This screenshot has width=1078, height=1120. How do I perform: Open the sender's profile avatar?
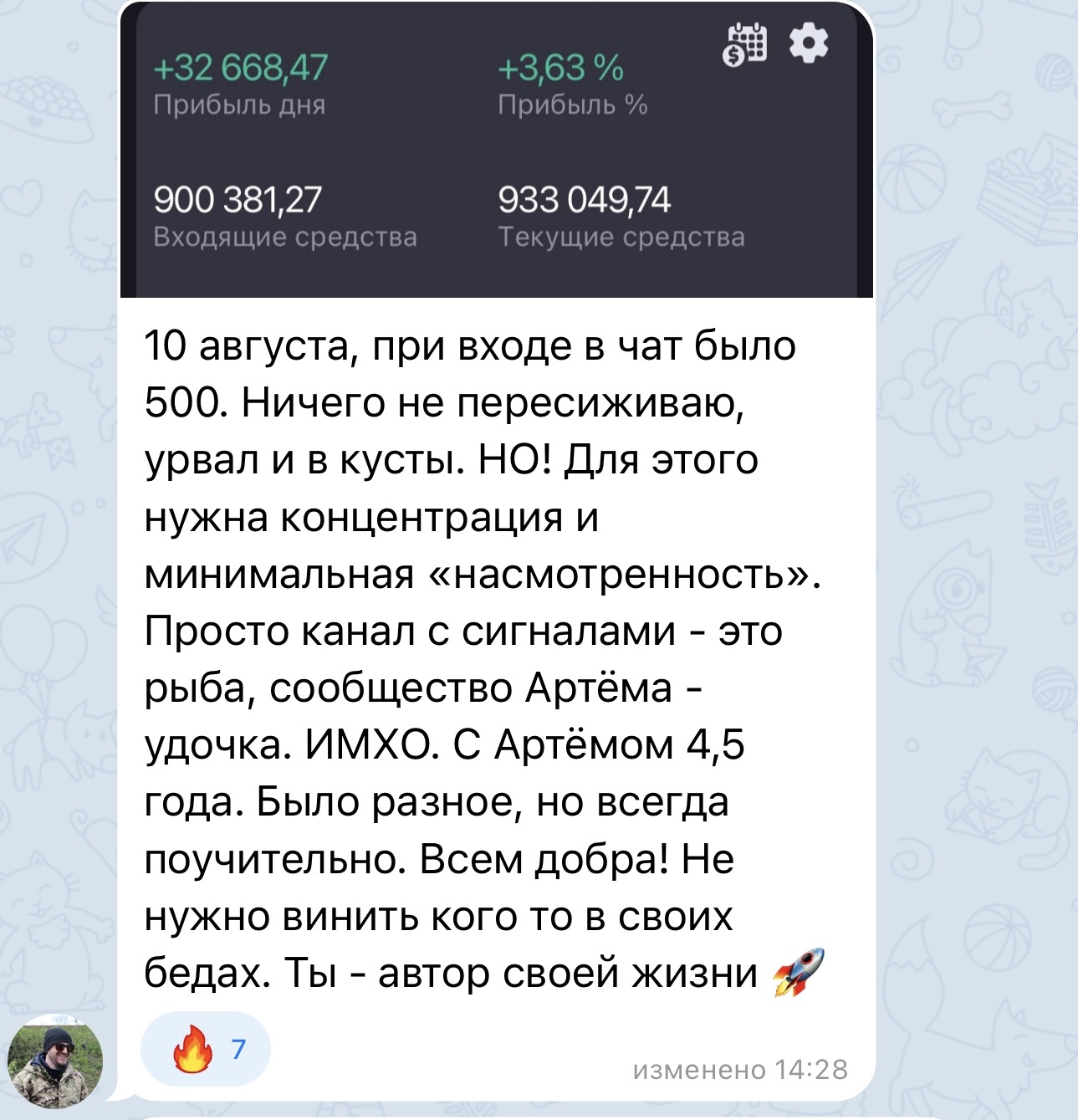55,1061
